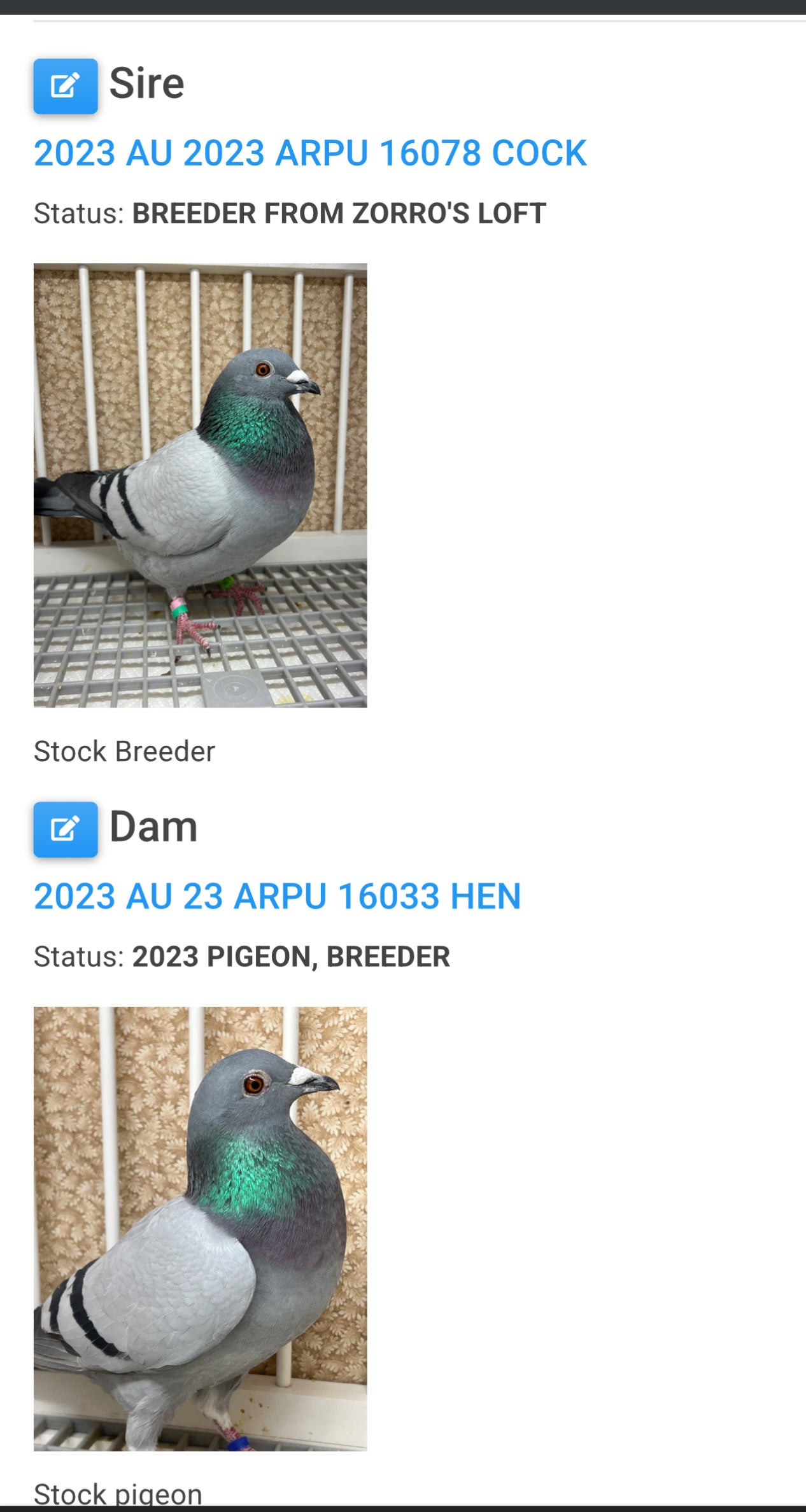Click the dark bar at the top of the page

403,6
